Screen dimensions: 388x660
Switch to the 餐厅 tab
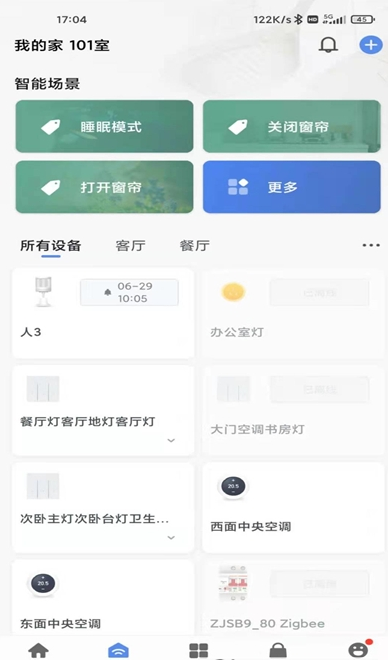194,245
